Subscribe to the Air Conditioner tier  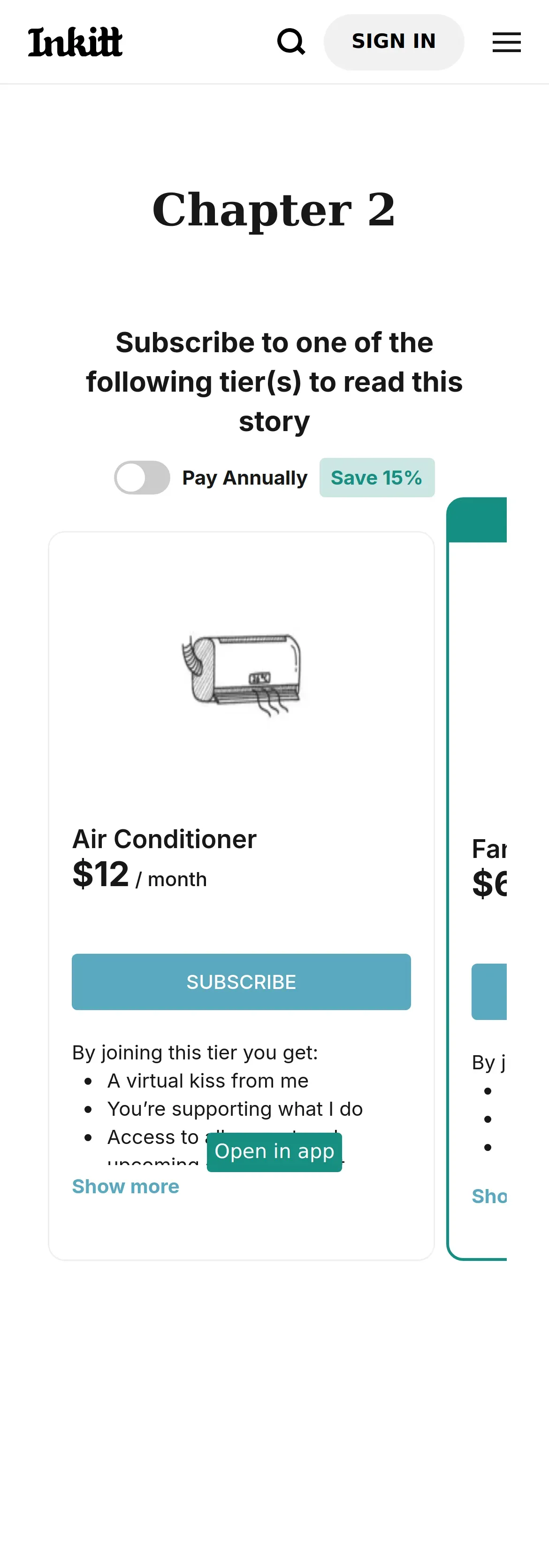[241, 981]
